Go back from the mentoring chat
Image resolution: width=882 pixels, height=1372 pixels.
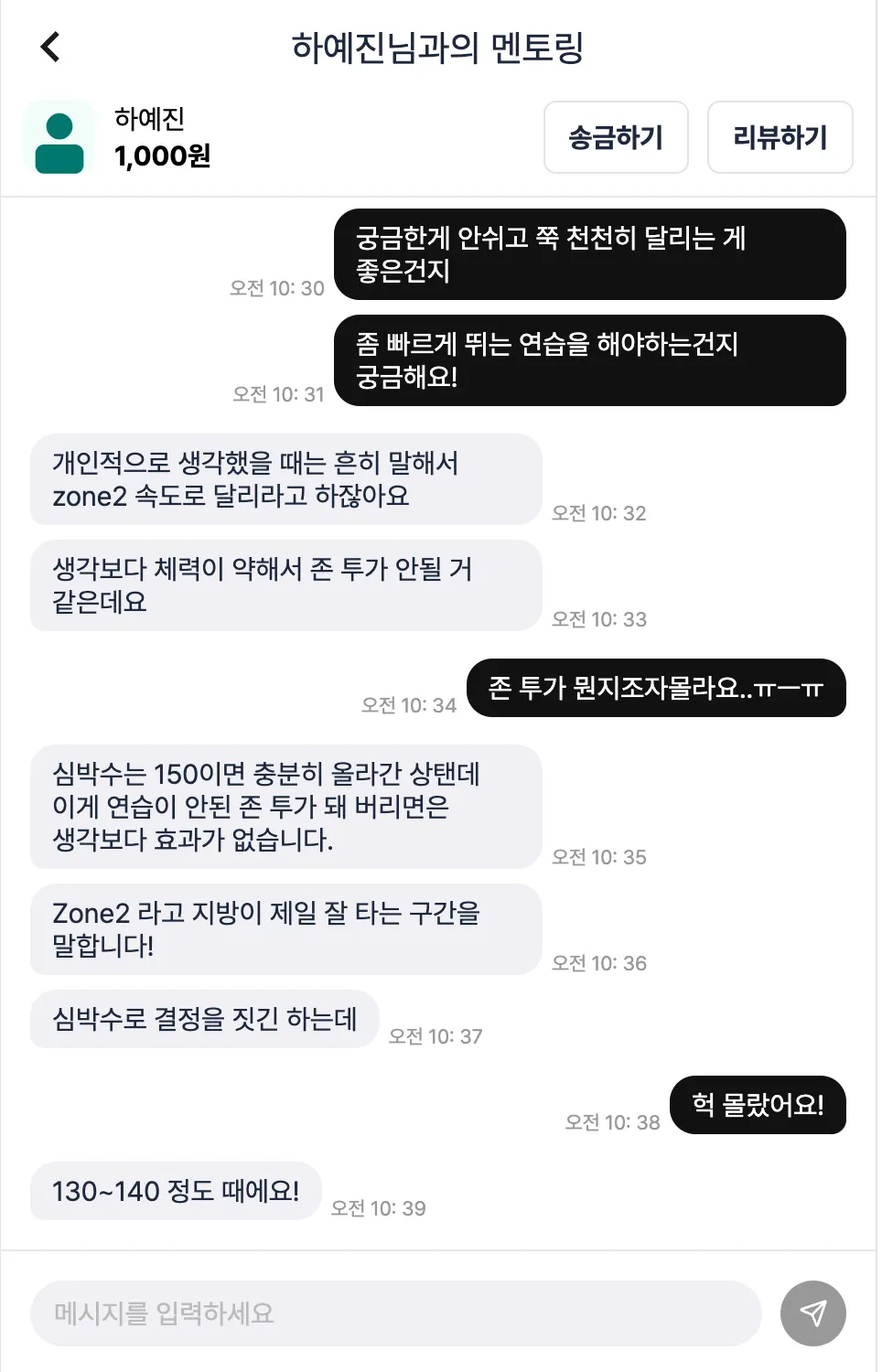[50, 47]
